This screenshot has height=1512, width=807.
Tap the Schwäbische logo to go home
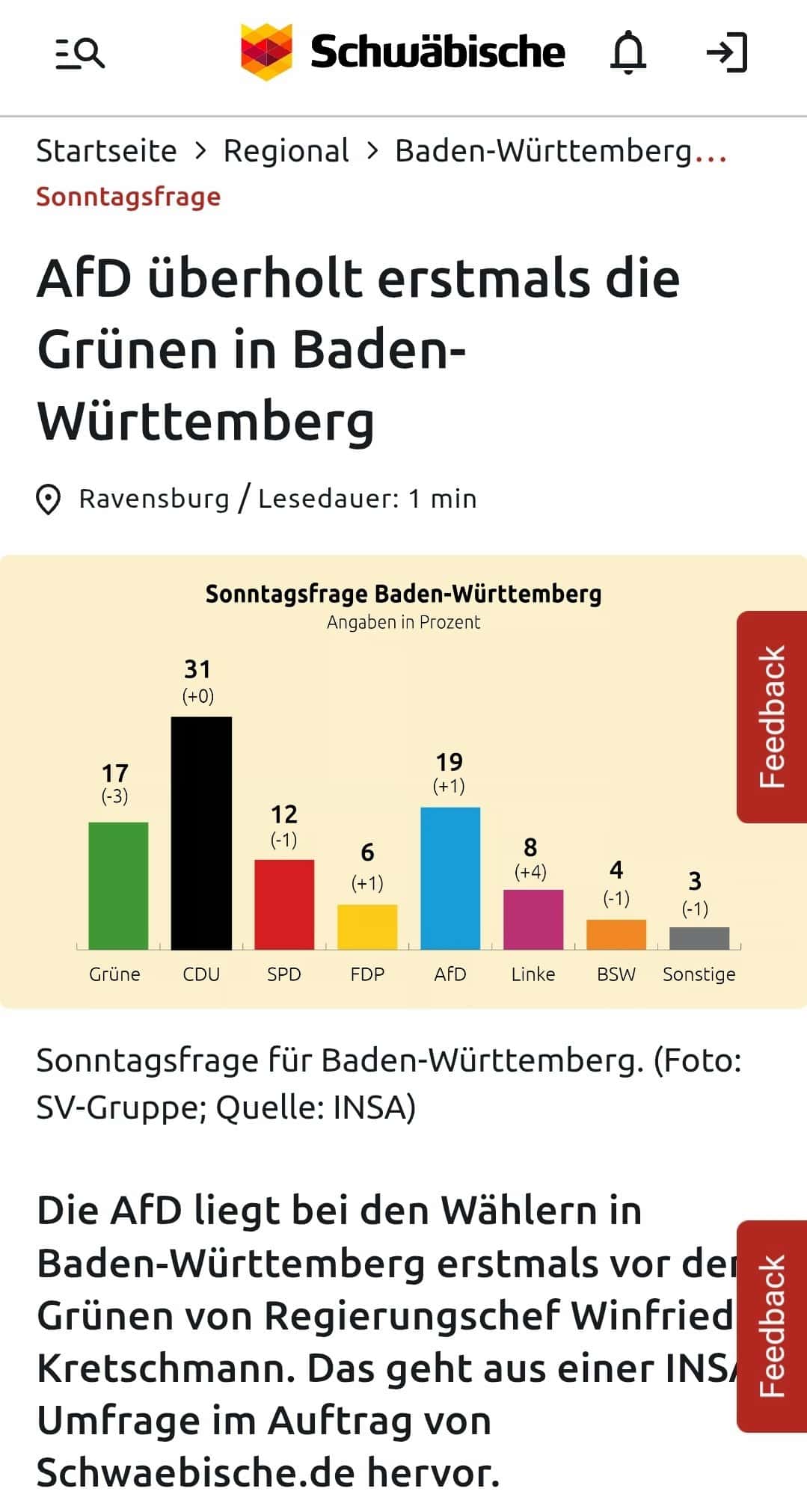pos(402,52)
